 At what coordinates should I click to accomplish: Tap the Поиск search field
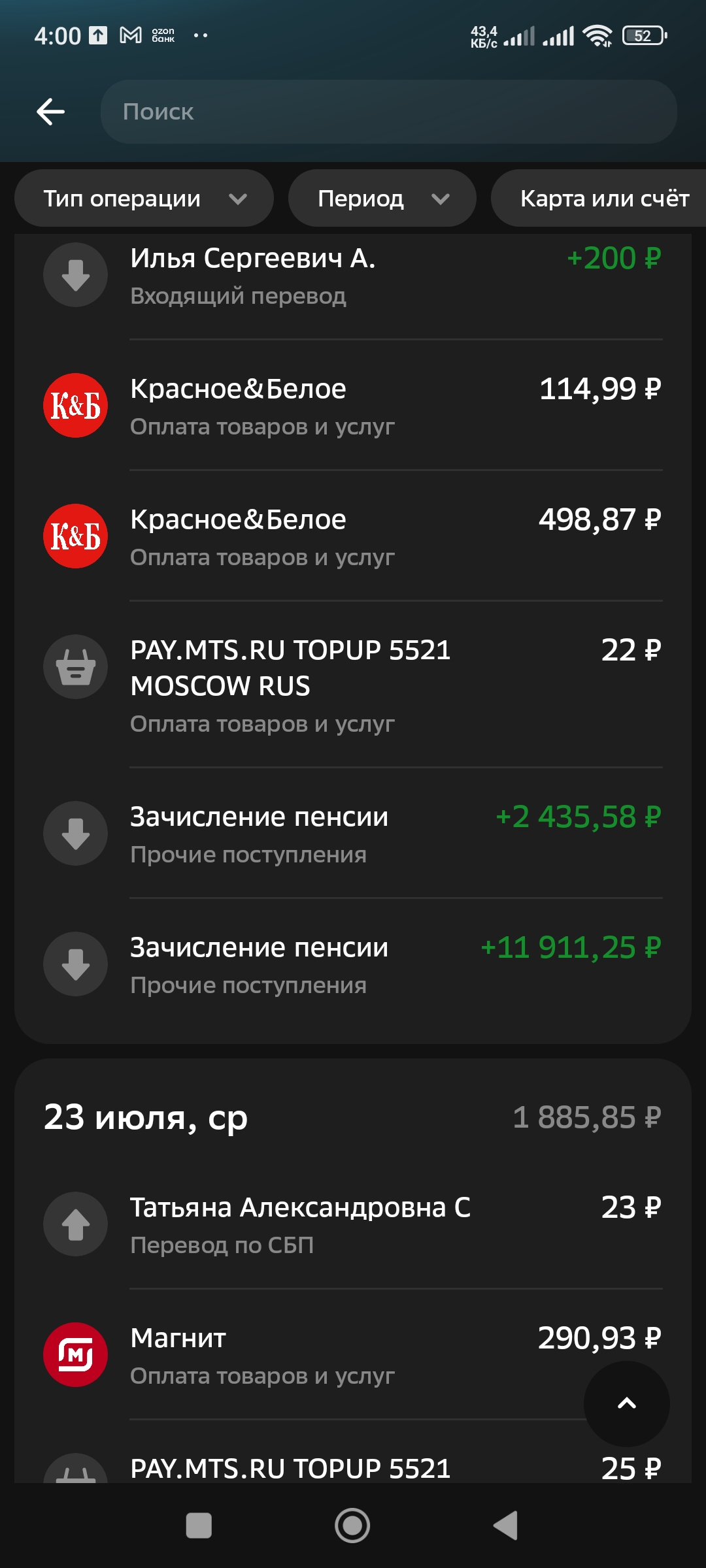[x=388, y=112]
